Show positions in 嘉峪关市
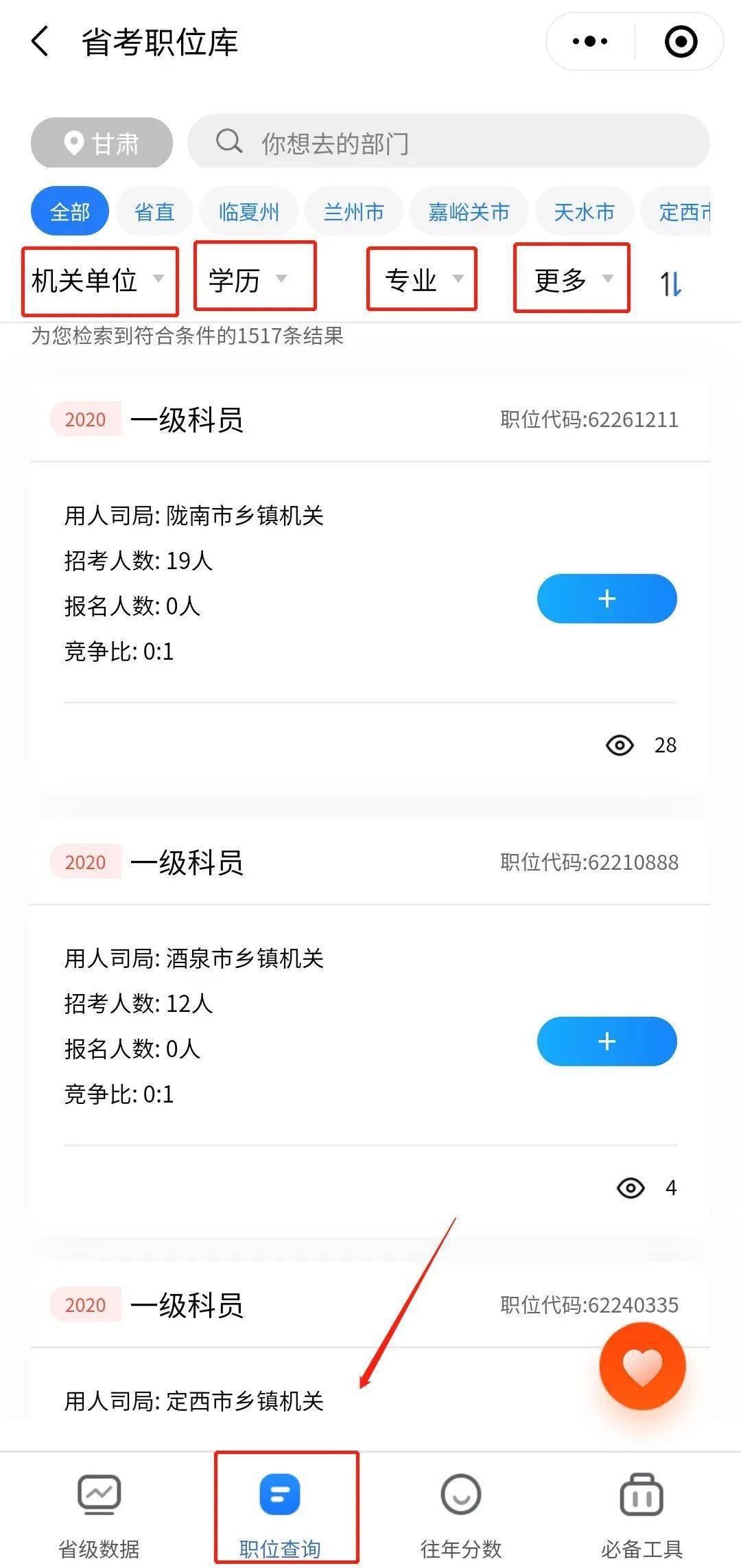This screenshot has height=1568, width=741. (469, 211)
